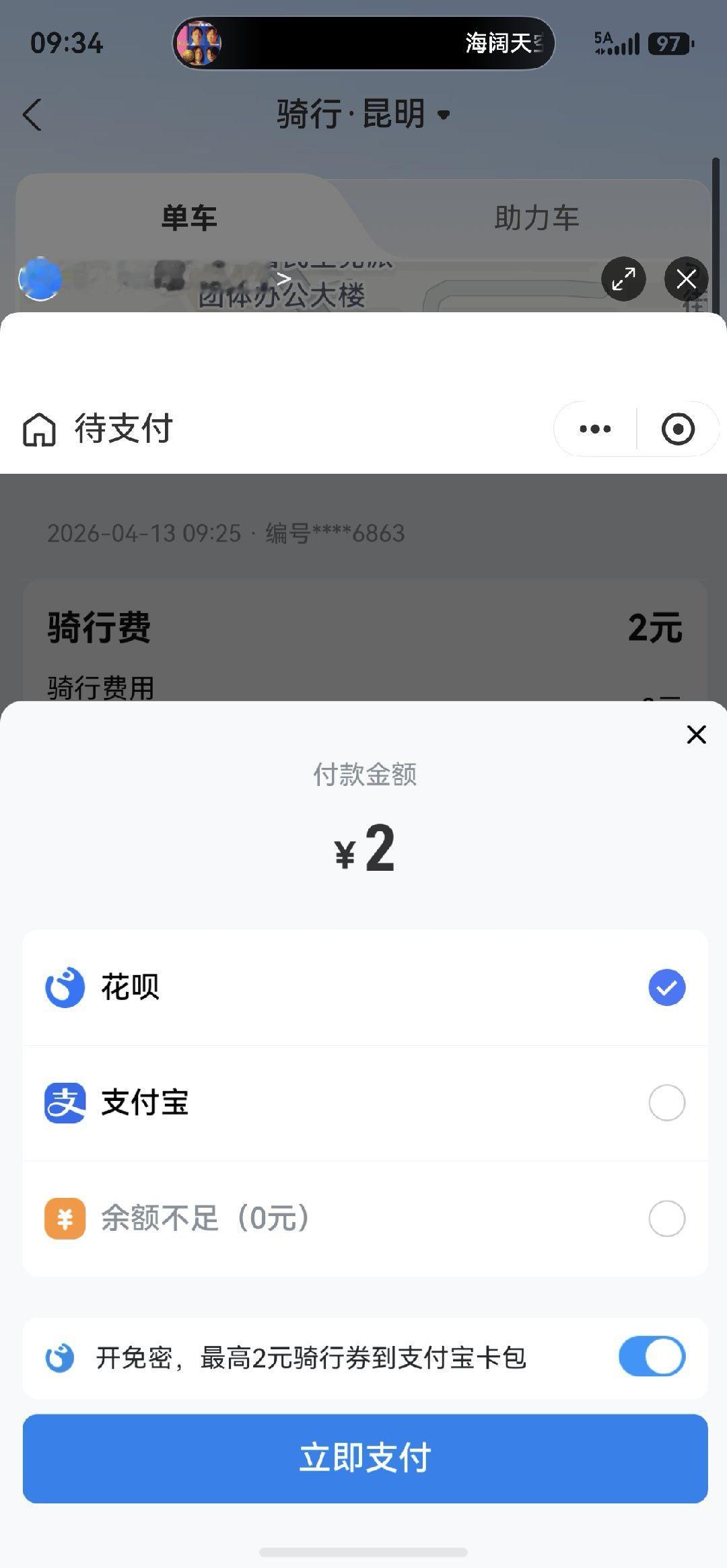Collapse the map preview panel

pyautogui.click(x=686, y=278)
